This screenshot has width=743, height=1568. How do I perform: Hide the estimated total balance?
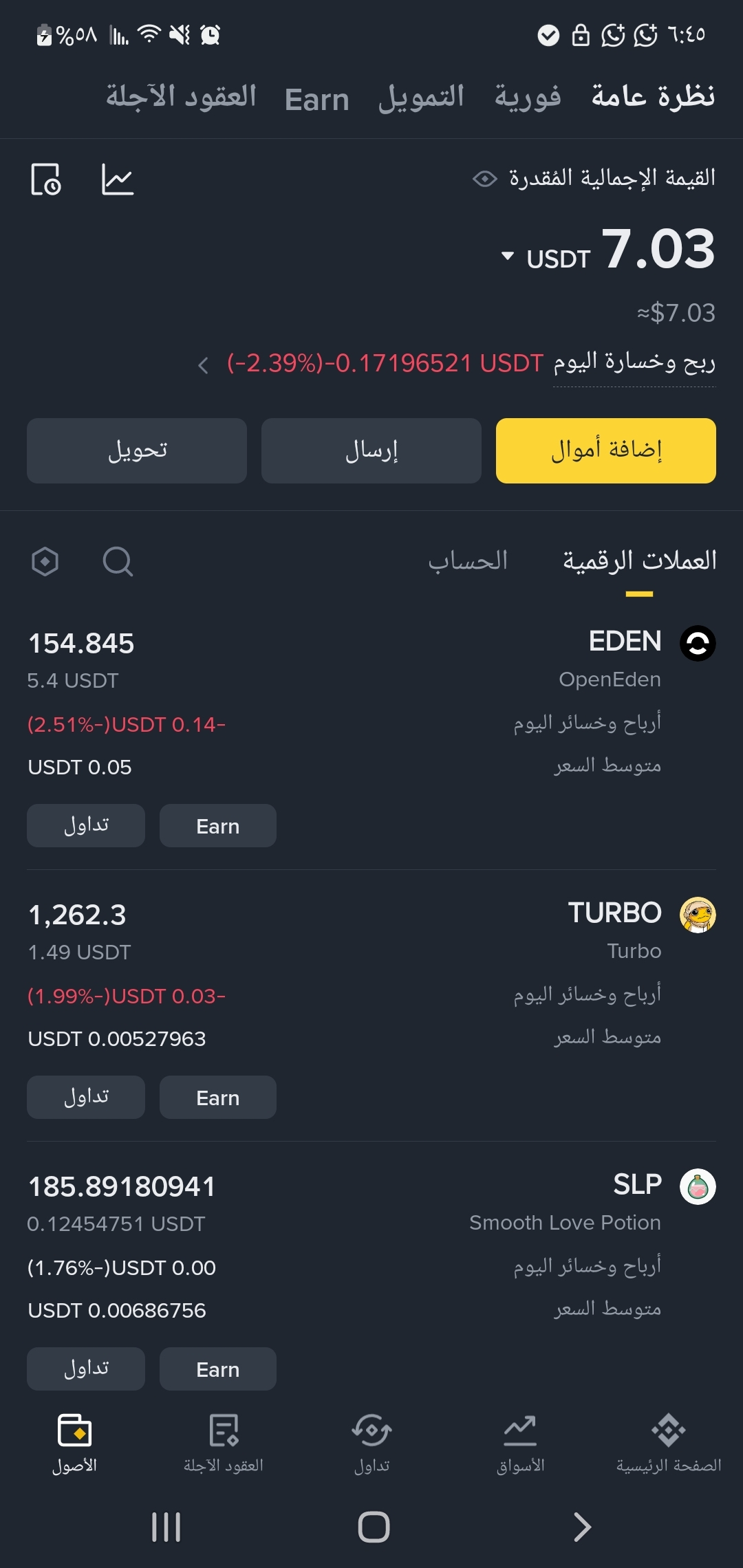(485, 179)
